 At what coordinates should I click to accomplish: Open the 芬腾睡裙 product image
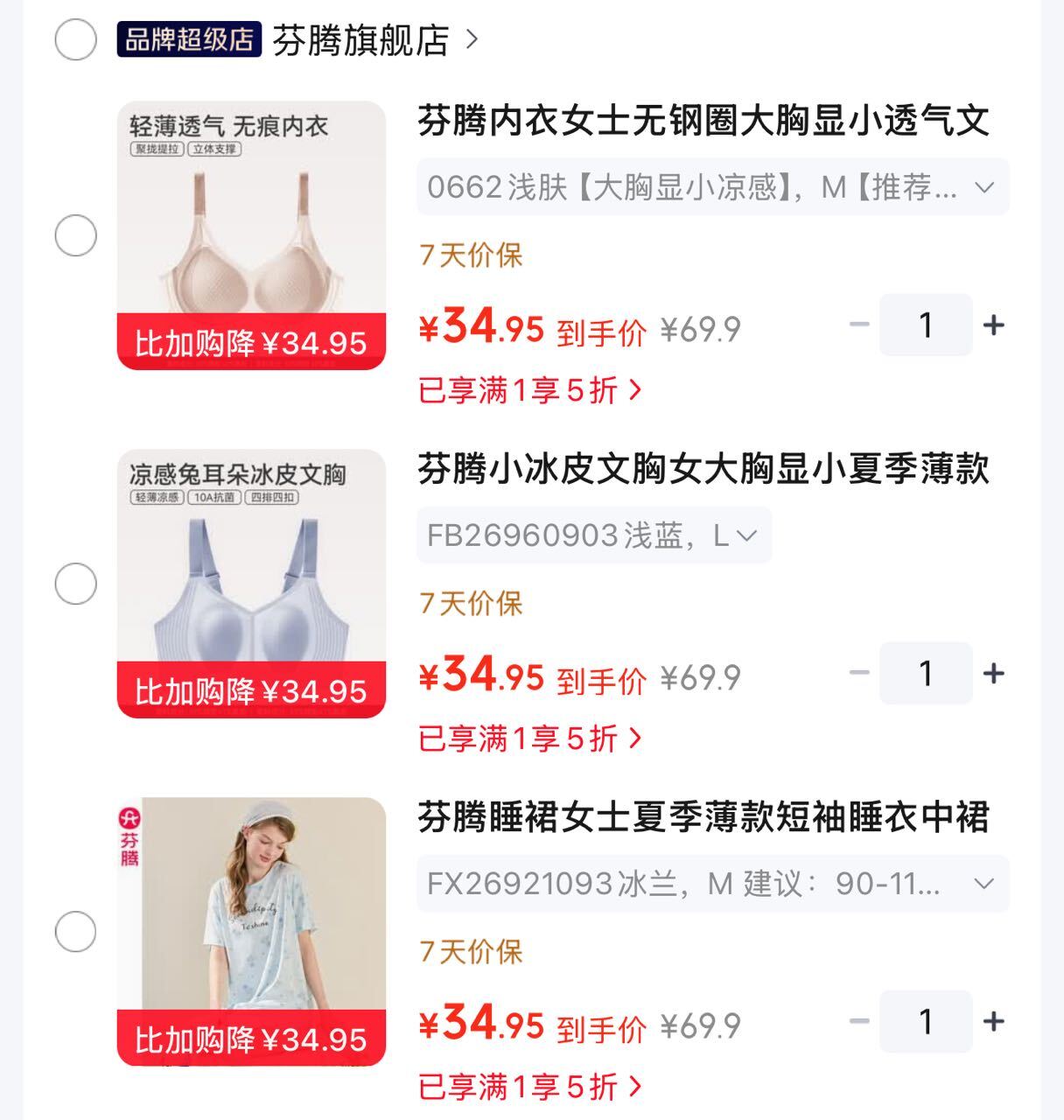[x=252, y=932]
